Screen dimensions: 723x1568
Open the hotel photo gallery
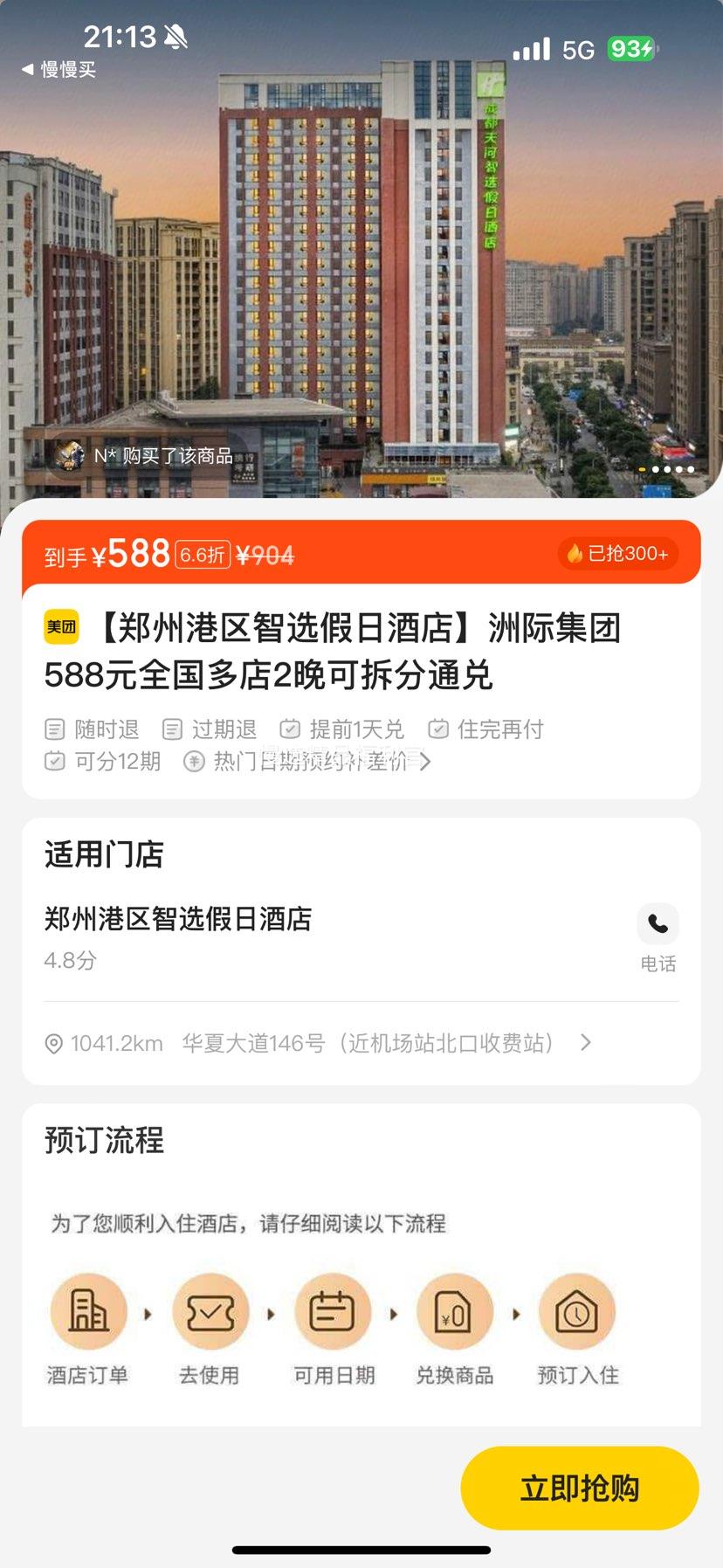[x=361, y=262]
